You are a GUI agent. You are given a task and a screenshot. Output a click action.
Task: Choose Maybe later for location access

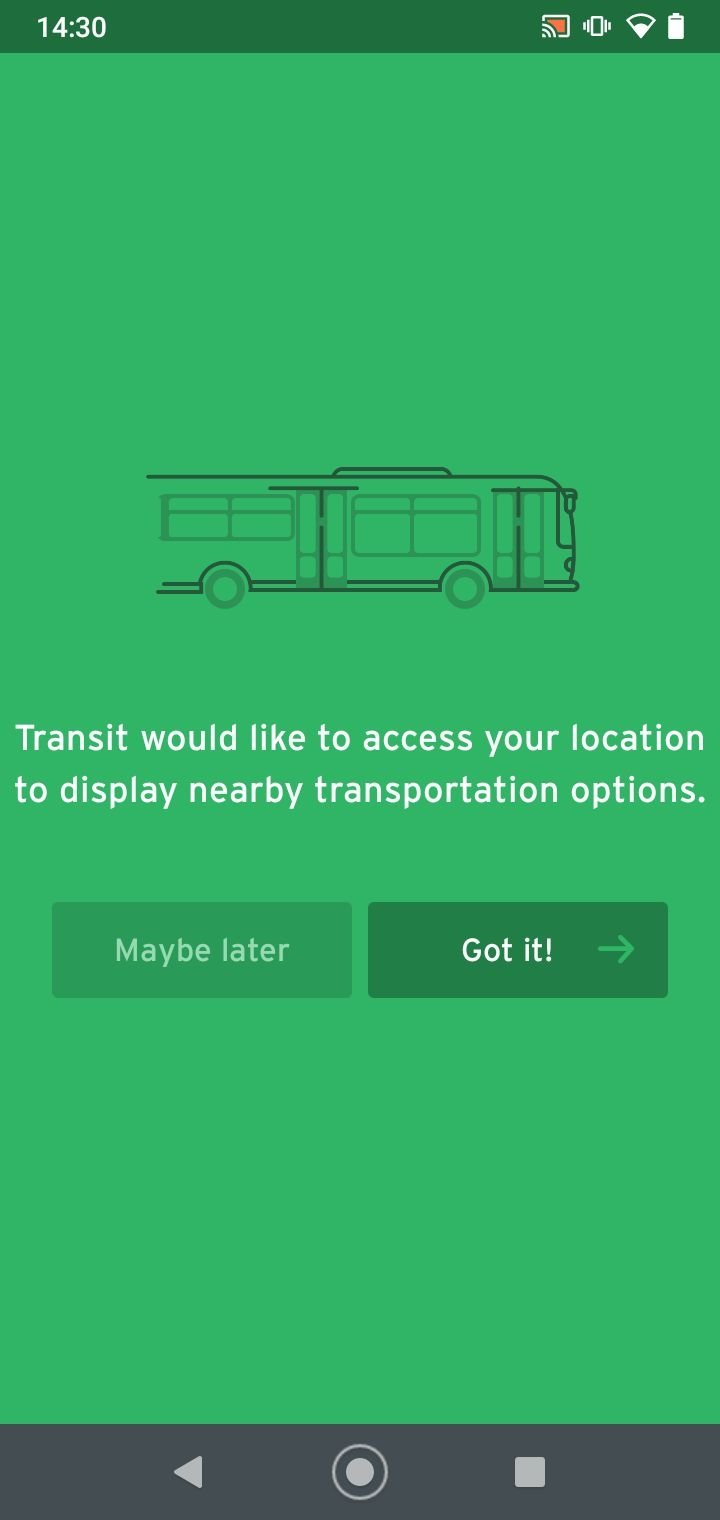tap(202, 949)
